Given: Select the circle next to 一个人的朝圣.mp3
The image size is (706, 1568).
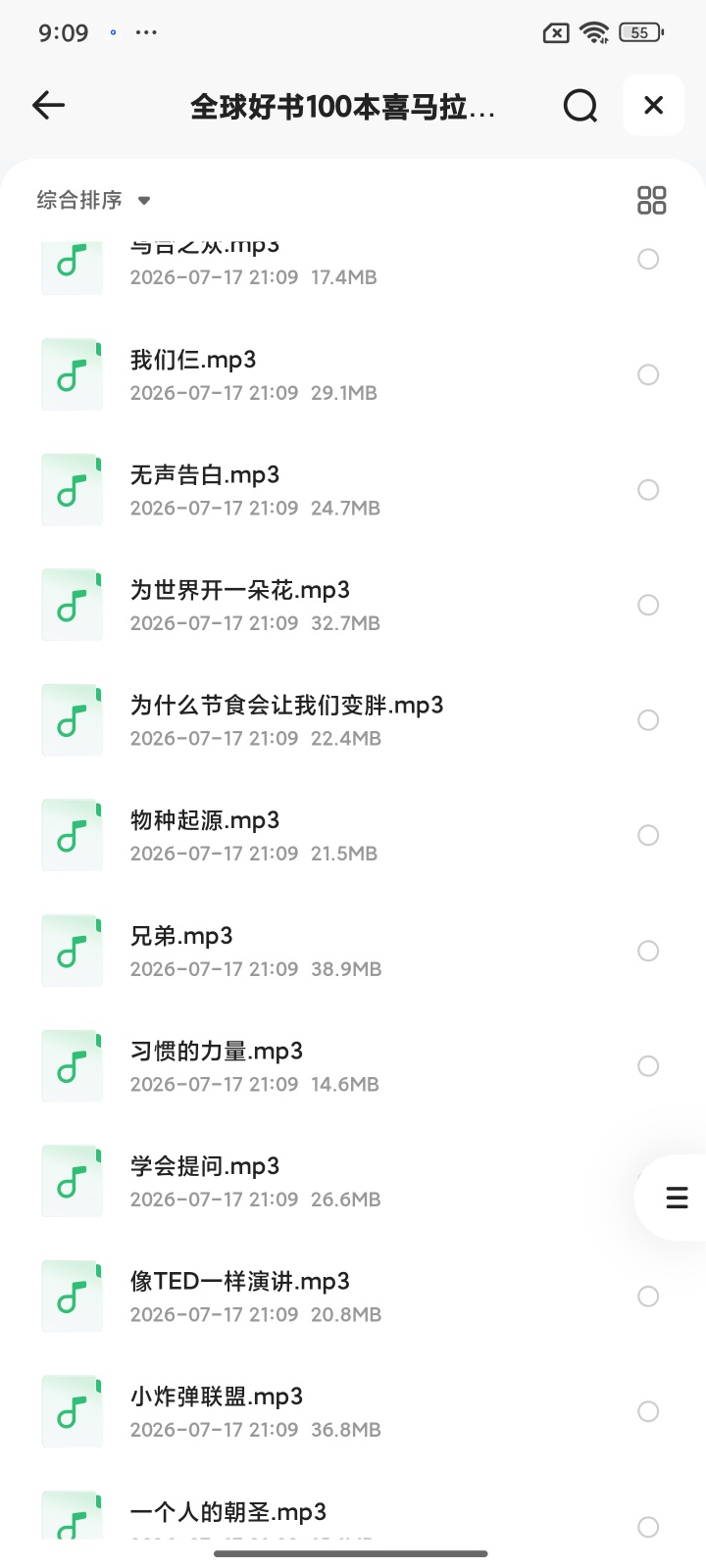Looking at the screenshot, I should [648, 1527].
